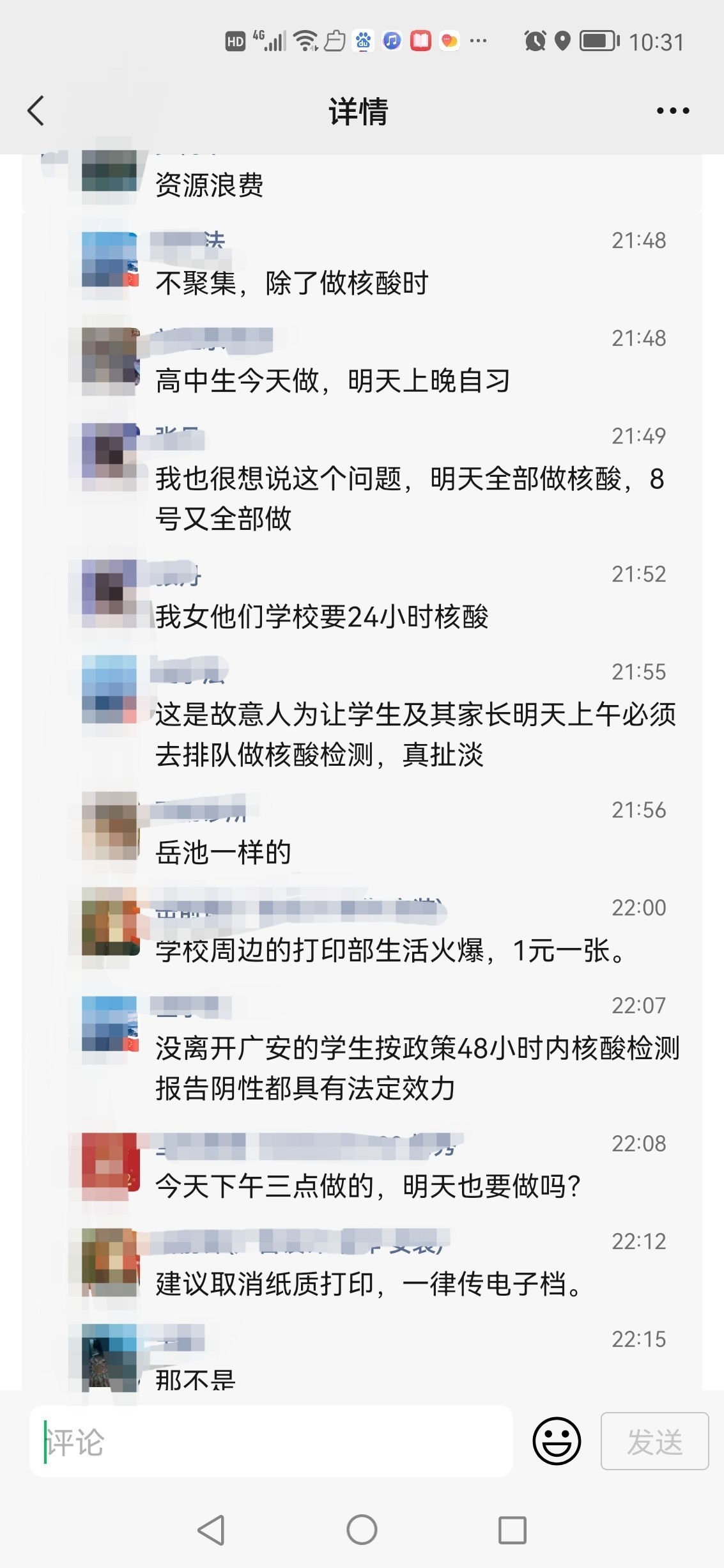
Task: Open the three-dot overflow menu
Action: (x=673, y=111)
